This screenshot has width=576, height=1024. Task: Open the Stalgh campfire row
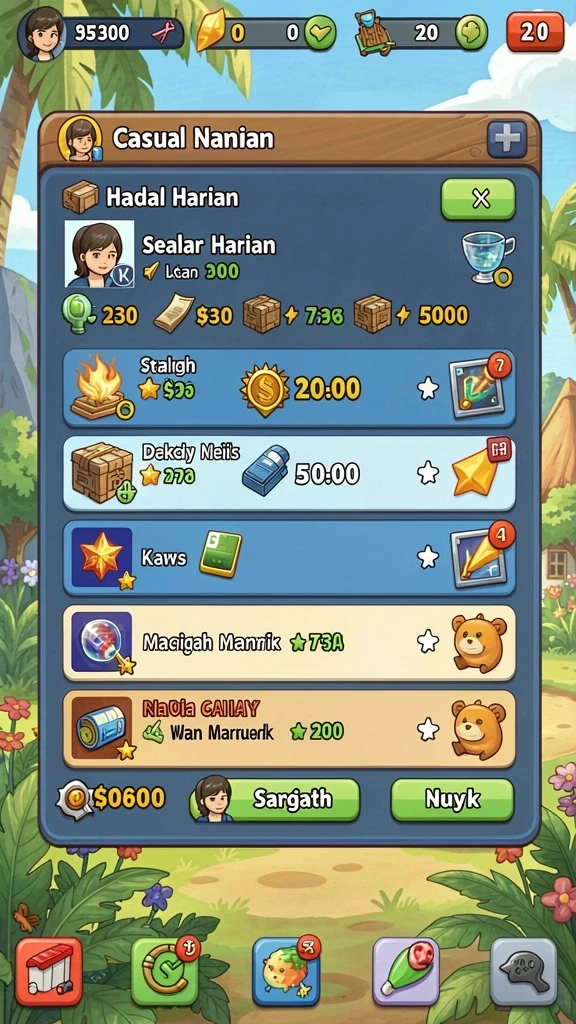(x=289, y=389)
